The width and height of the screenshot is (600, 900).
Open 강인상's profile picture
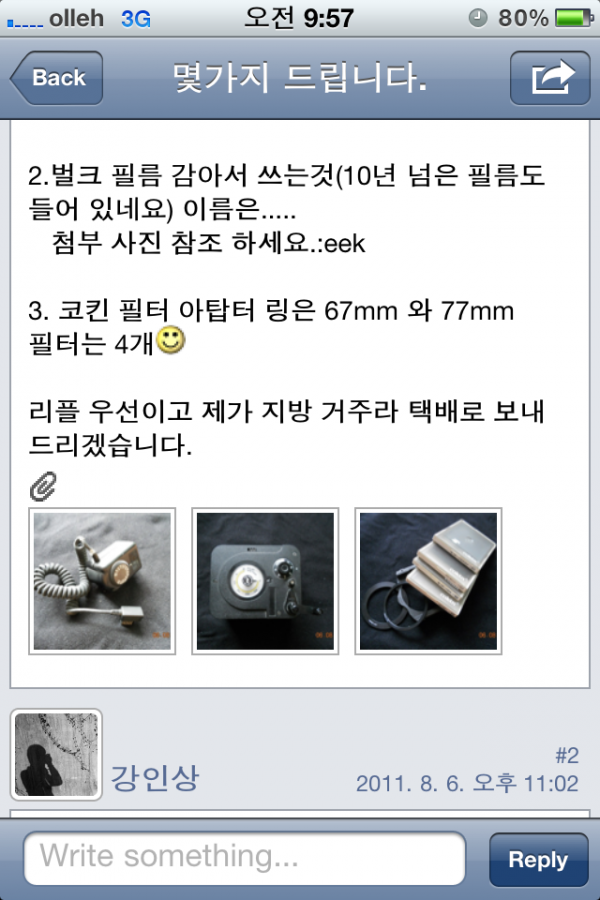click(x=56, y=754)
